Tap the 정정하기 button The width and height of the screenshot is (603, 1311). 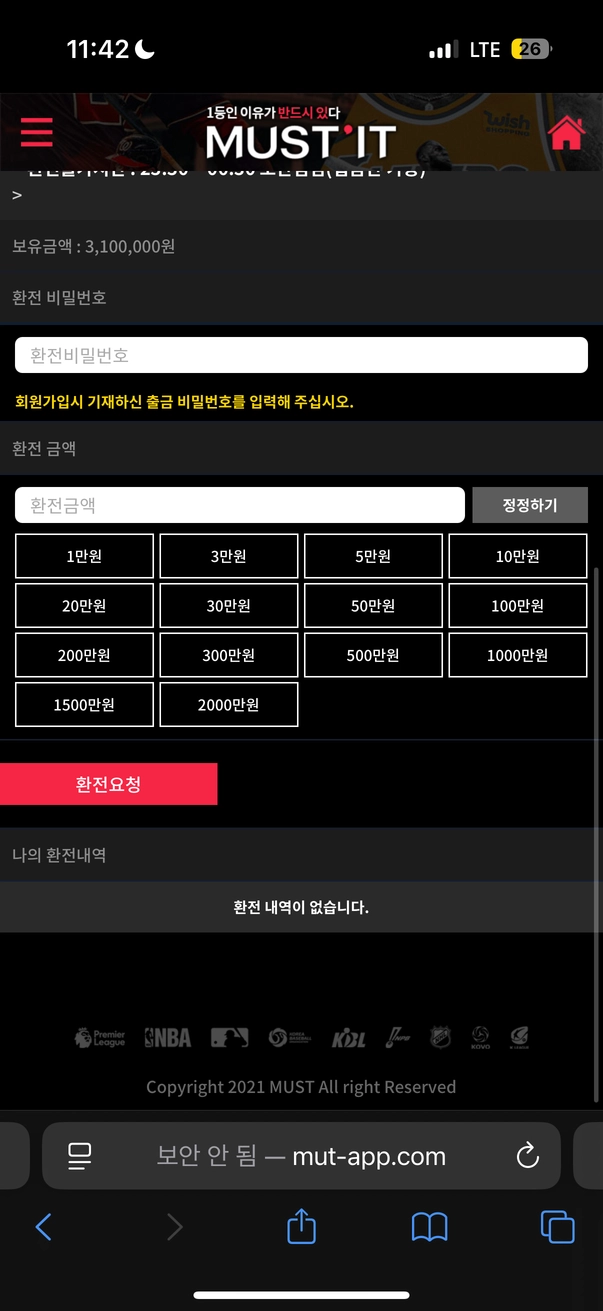pyautogui.click(x=529, y=505)
